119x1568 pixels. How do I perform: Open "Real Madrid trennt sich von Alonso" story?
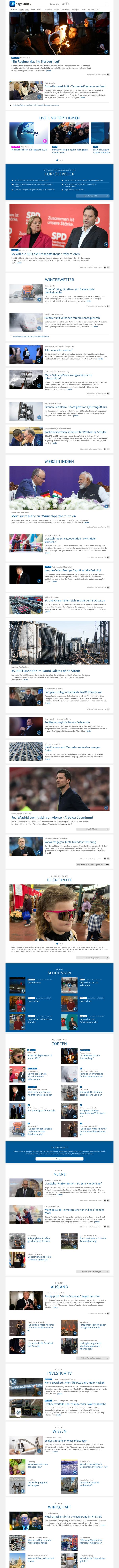click(x=52, y=818)
